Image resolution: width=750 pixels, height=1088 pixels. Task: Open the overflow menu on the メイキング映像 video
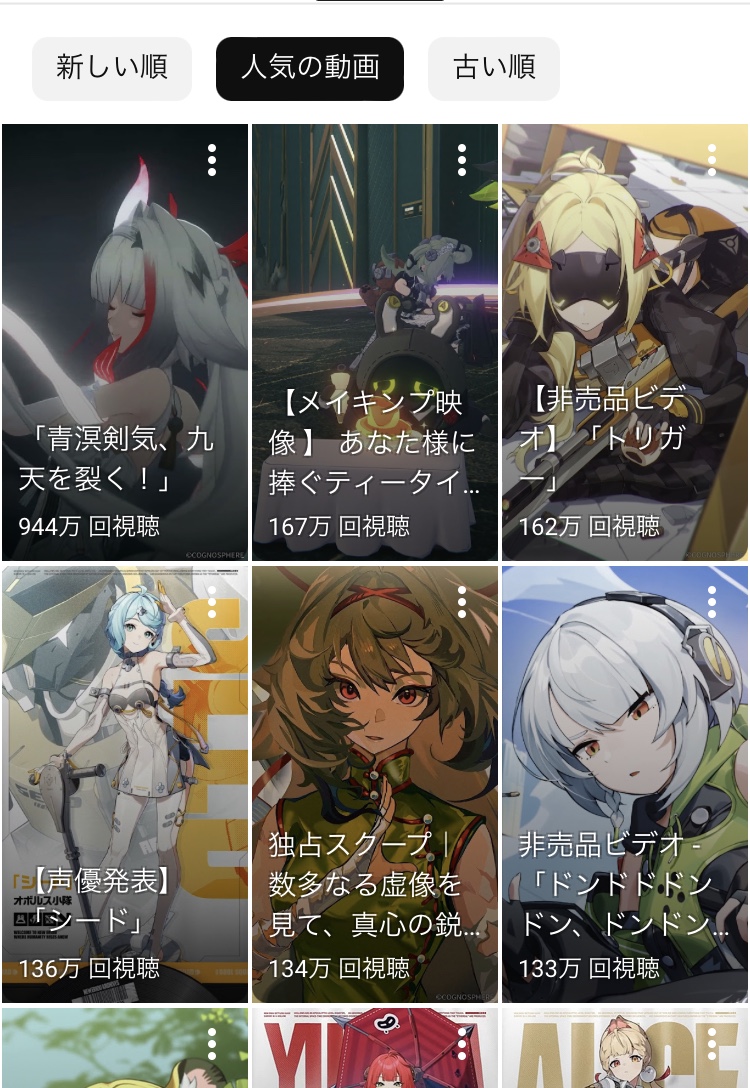click(x=462, y=160)
